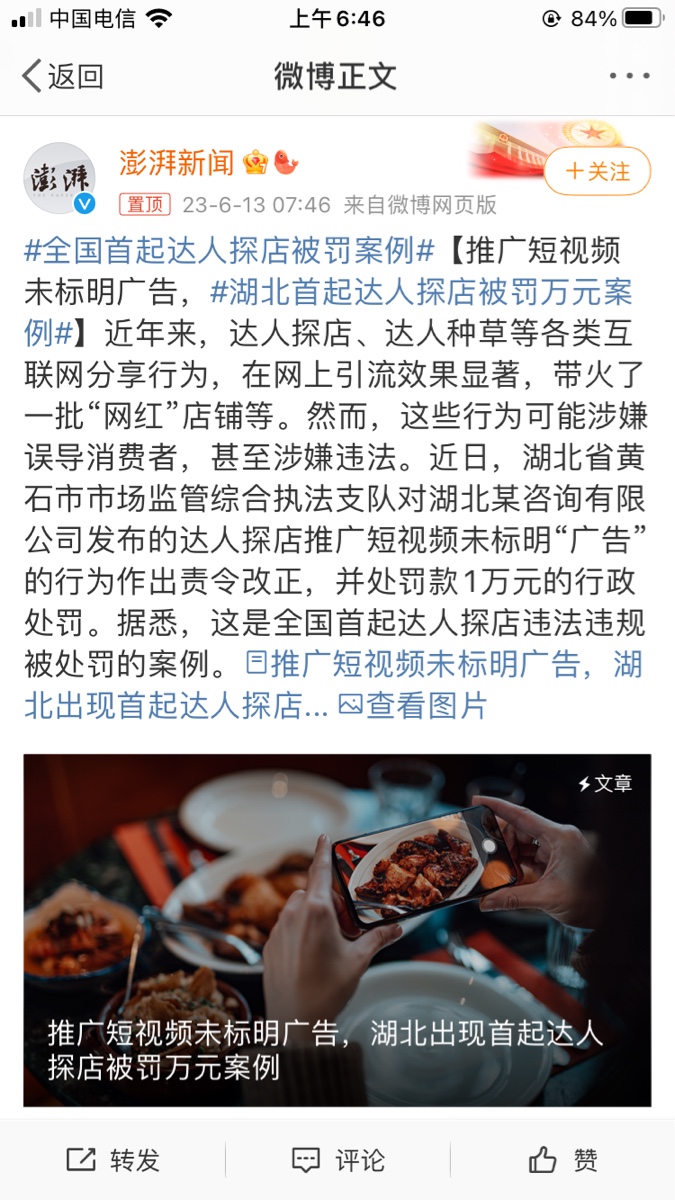Open the three-dot overflow menu

[629, 76]
